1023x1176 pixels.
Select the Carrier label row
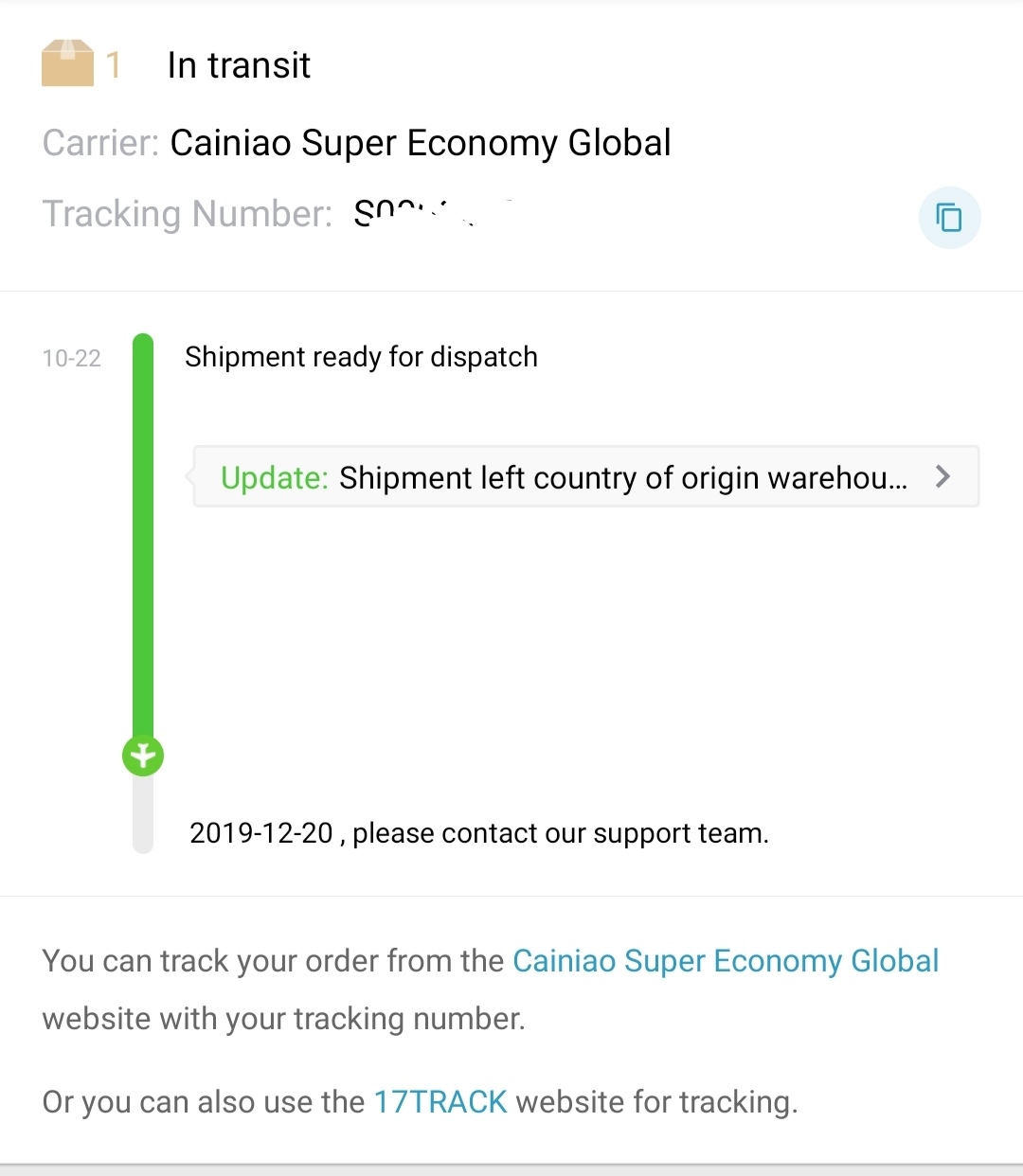pyautogui.click(x=99, y=142)
